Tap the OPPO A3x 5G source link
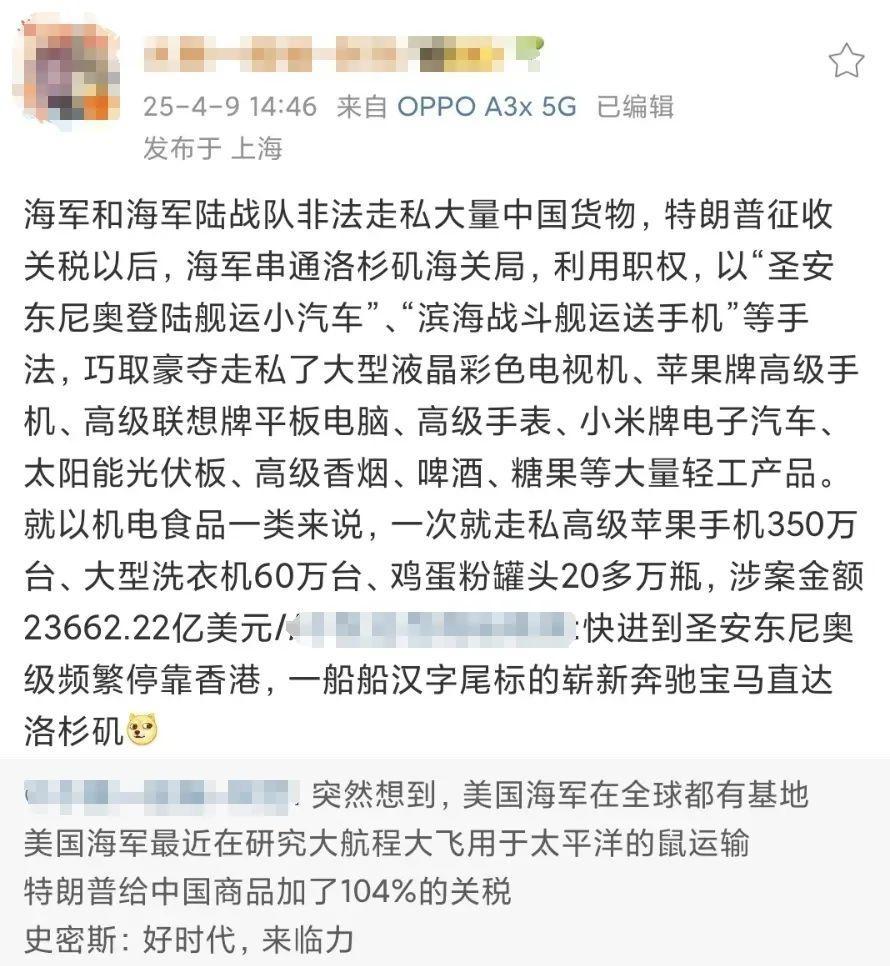 pos(487,107)
